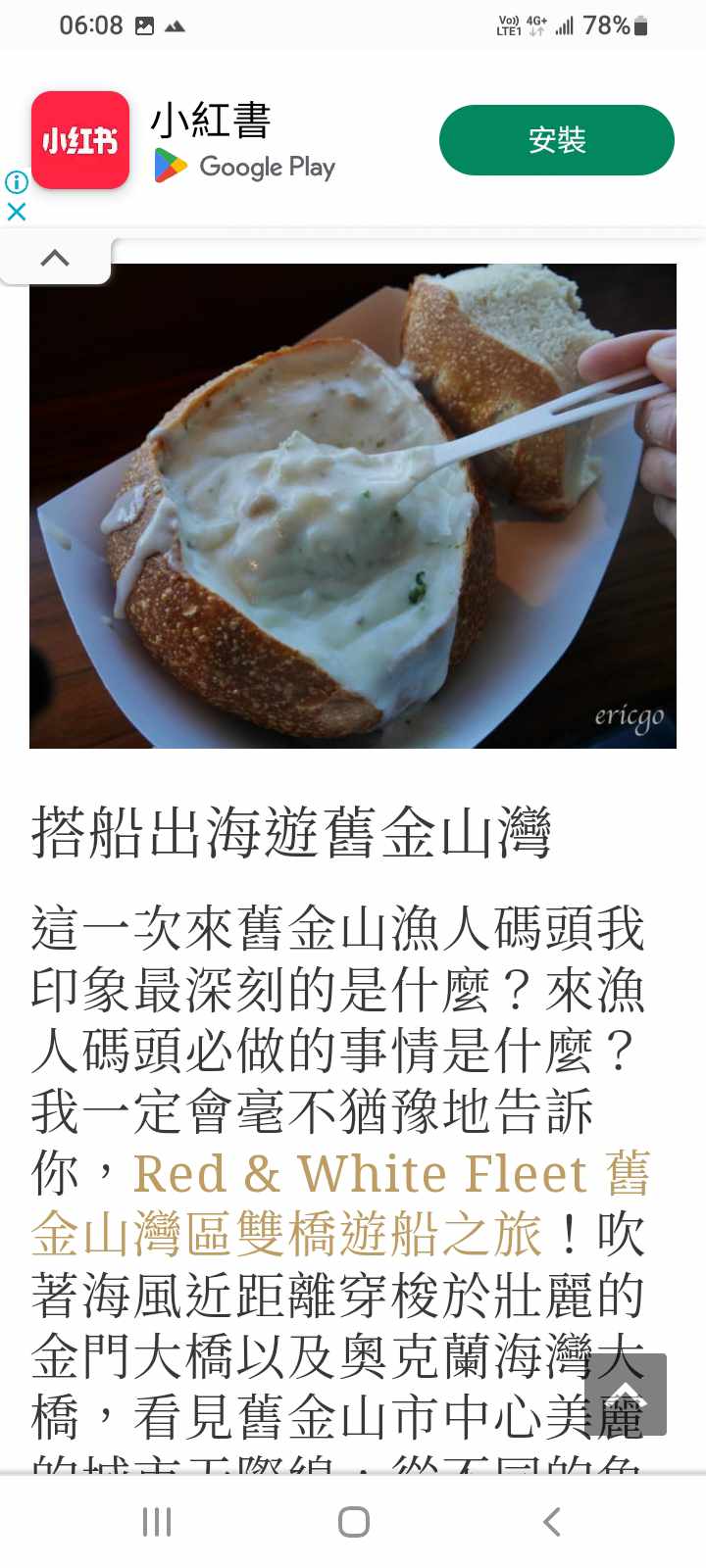Tap the 安裝 install button
706x1568 pixels.
(556, 140)
